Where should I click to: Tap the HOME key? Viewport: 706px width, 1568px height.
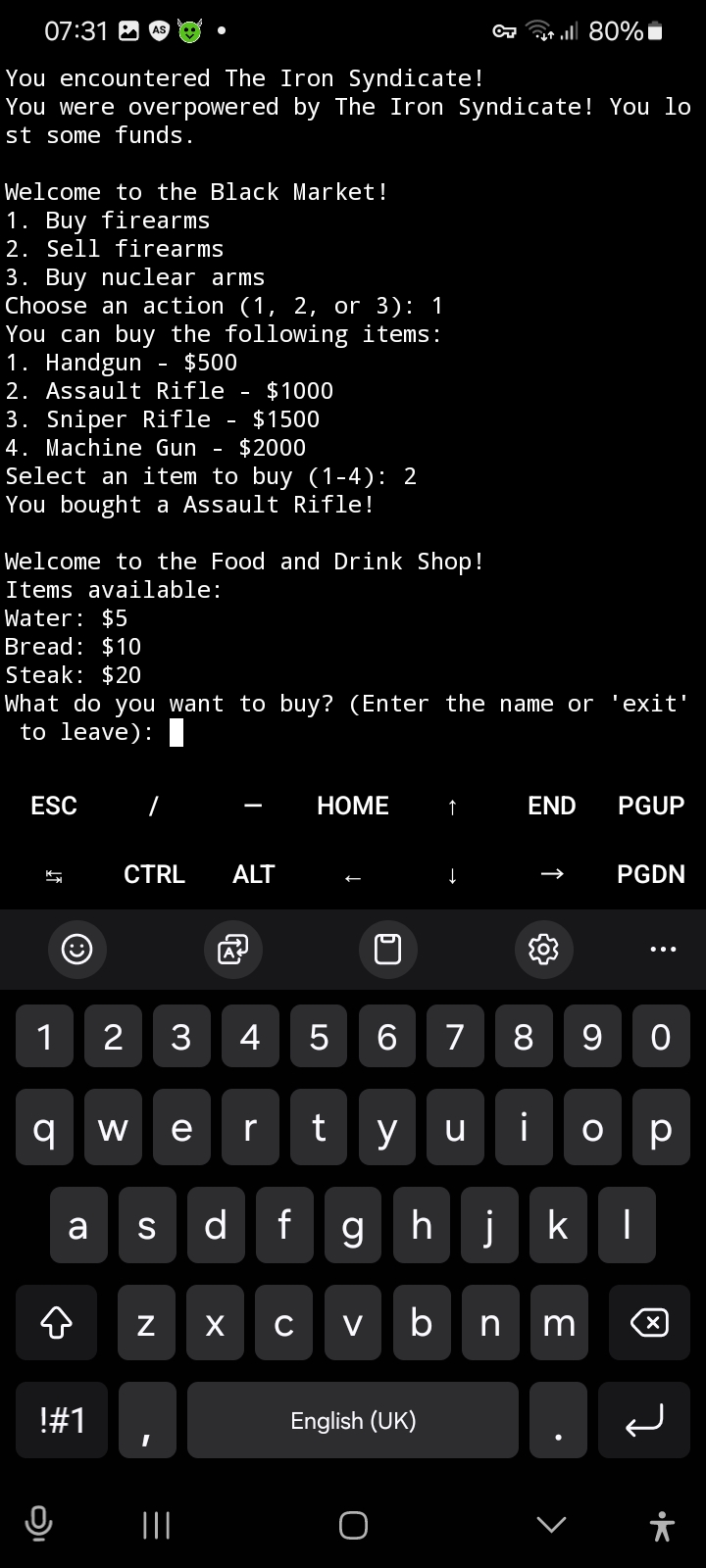[353, 806]
